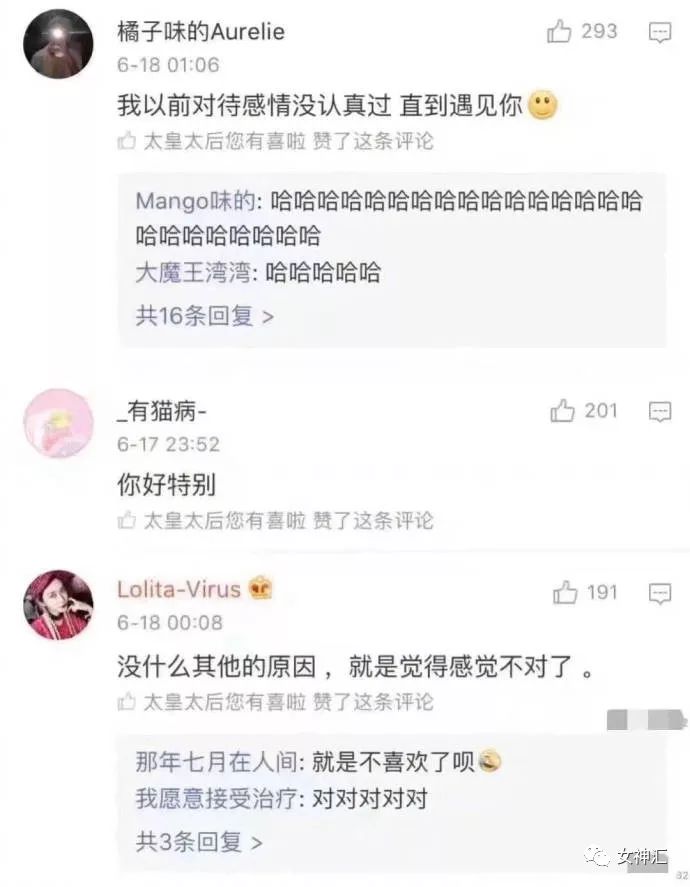Like Lolita-Virus's comment
Viewport: 690px width, 887px height.
pyautogui.click(x=566, y=593)
